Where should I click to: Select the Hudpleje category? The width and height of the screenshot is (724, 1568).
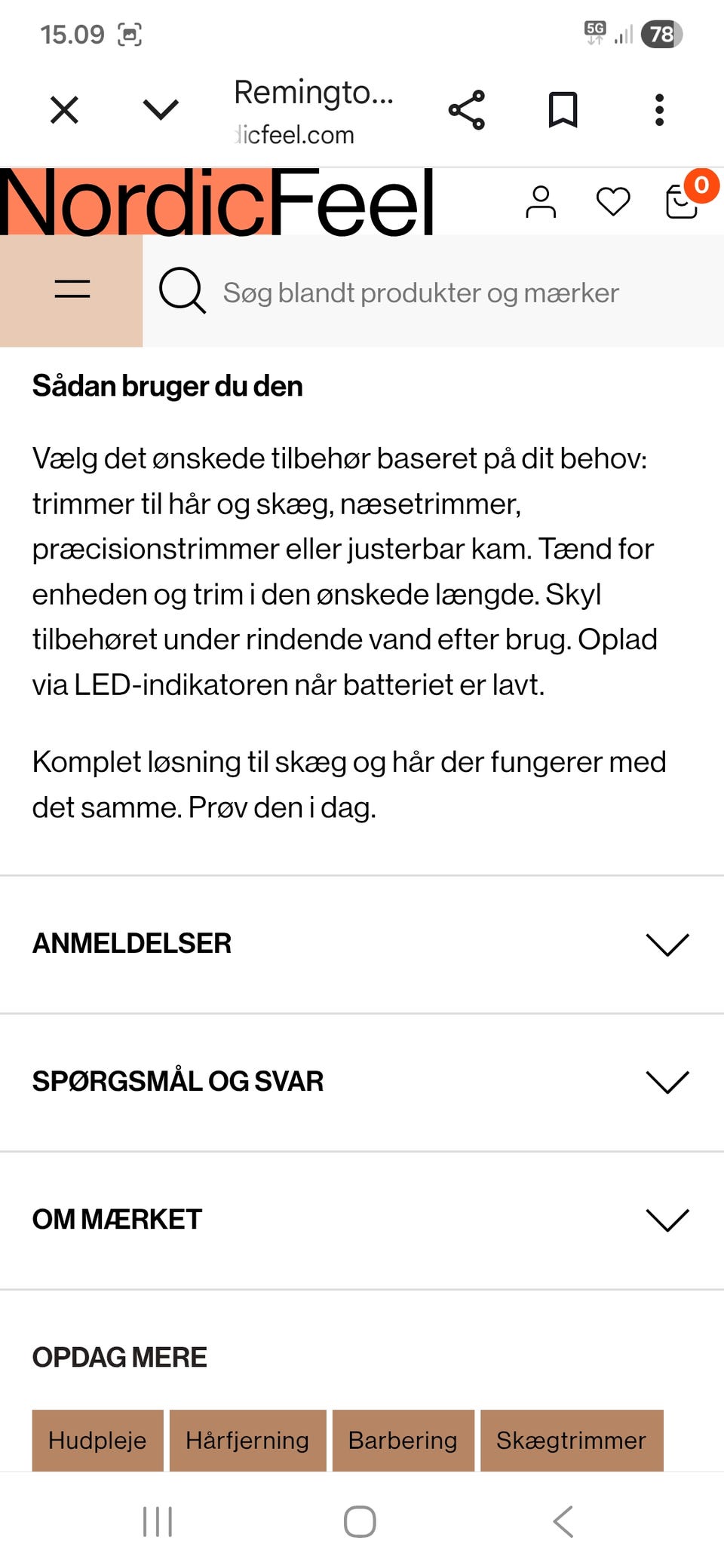(97, 1441)
